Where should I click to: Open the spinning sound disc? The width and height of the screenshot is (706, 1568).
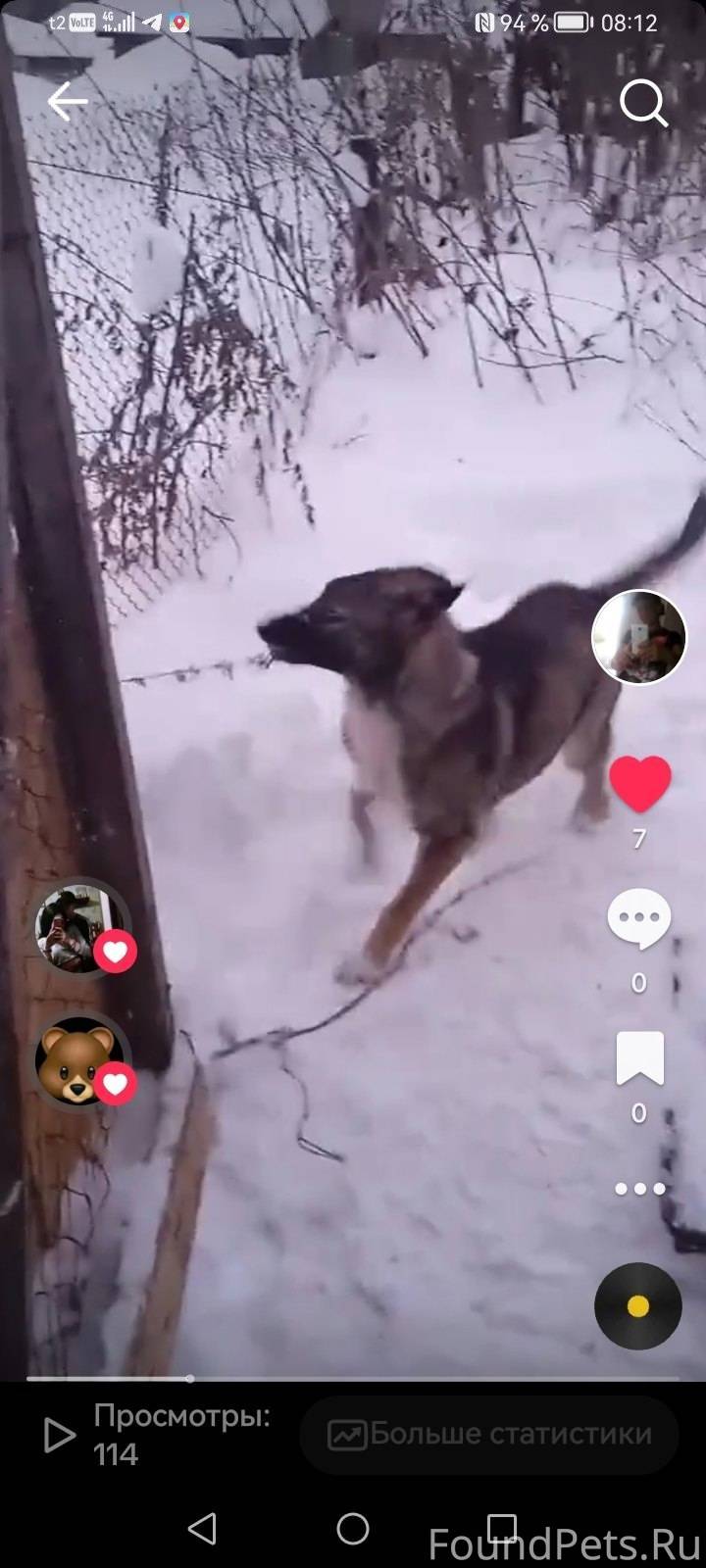(x=637, y=1306)
